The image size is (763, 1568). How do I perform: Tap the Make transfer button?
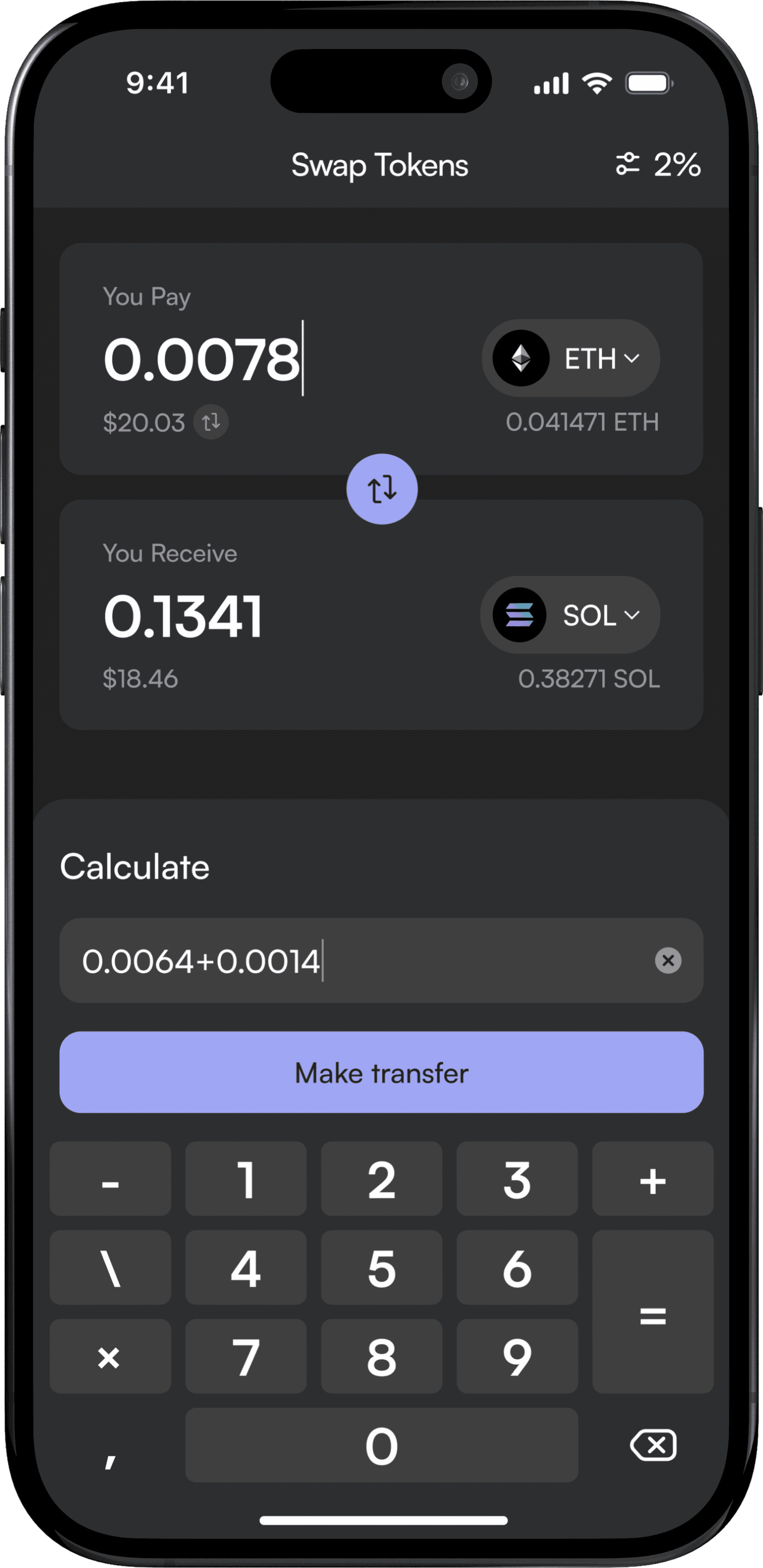[x=381, y=1073]
